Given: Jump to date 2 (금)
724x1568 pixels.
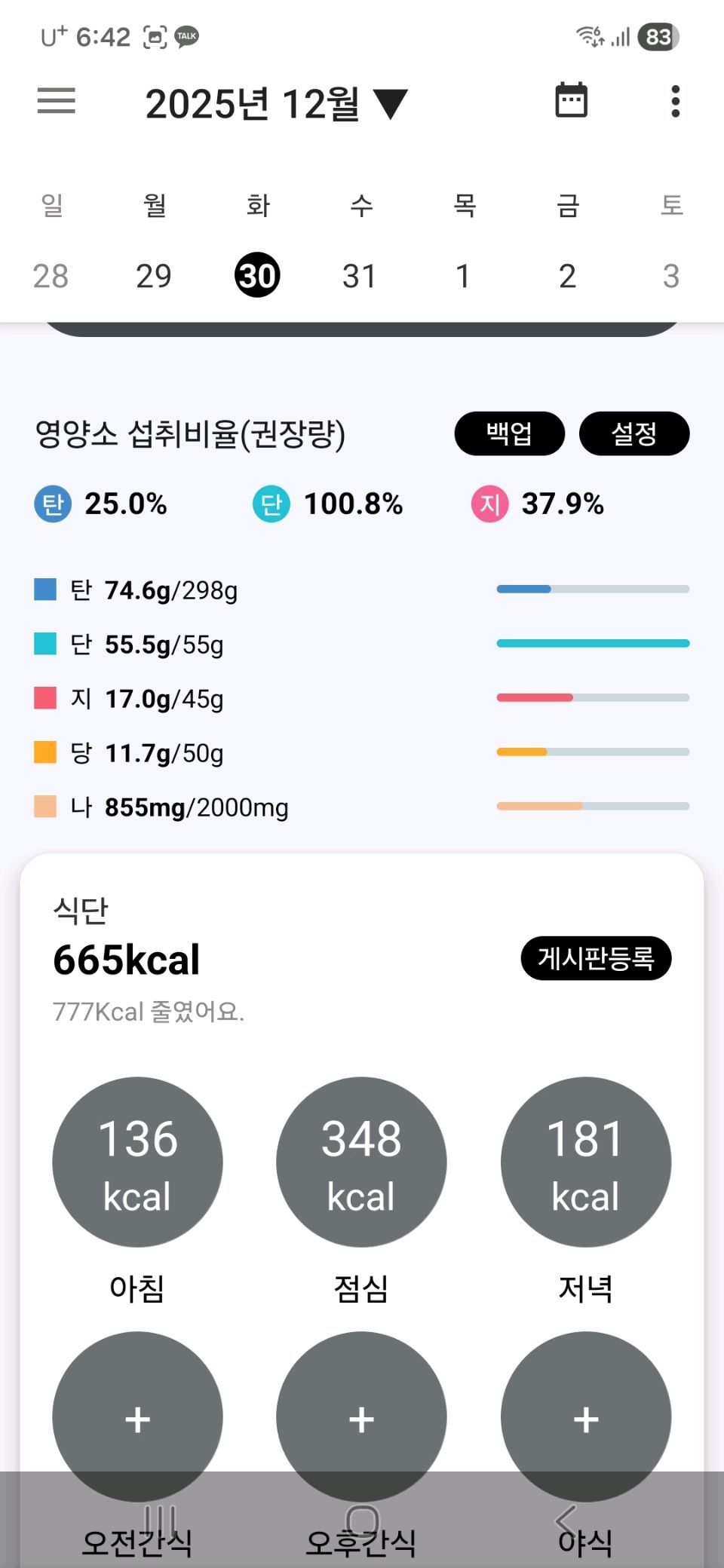Looking at the screenshot, I should coord(567,276).
